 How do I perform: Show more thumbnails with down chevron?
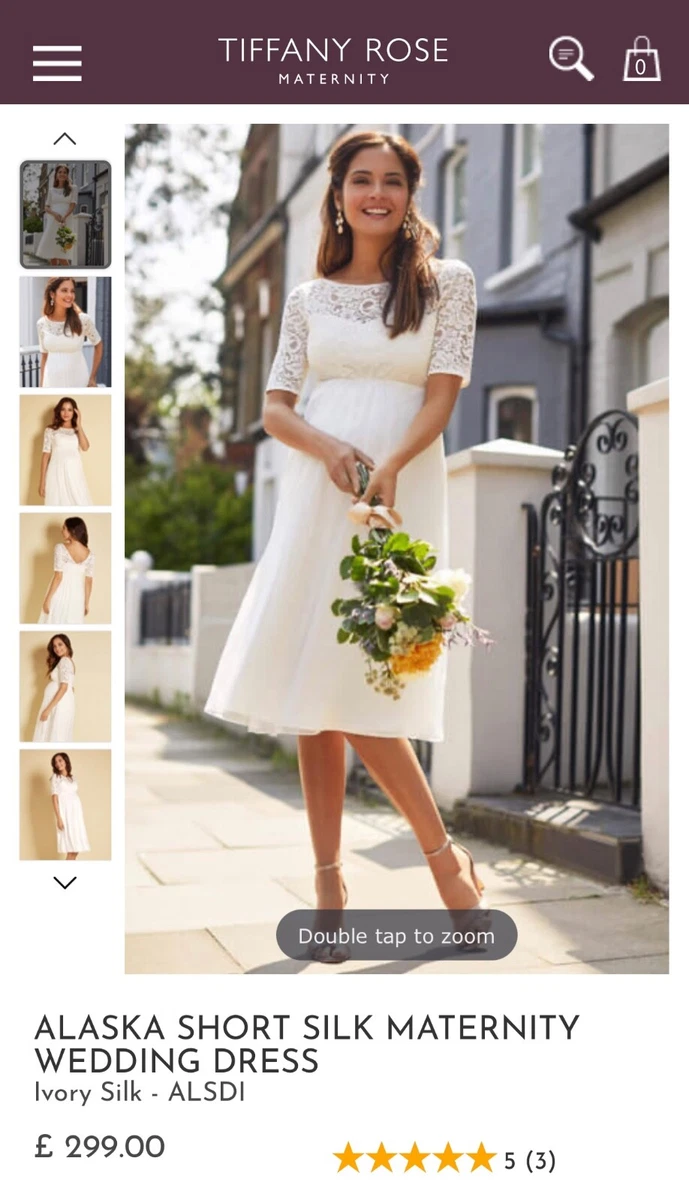click(65, 882)
